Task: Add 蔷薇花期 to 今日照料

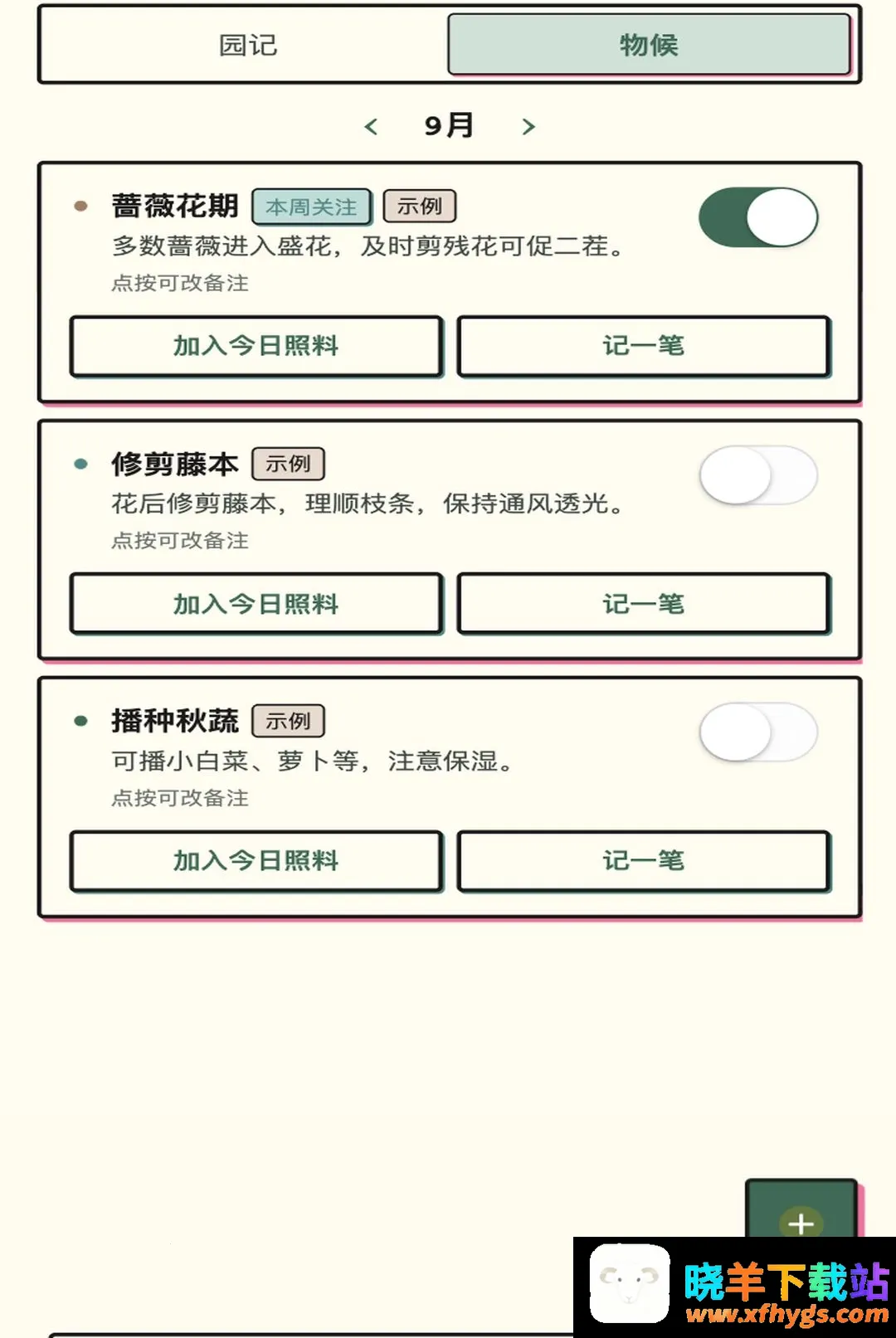Action: [256, 346]
